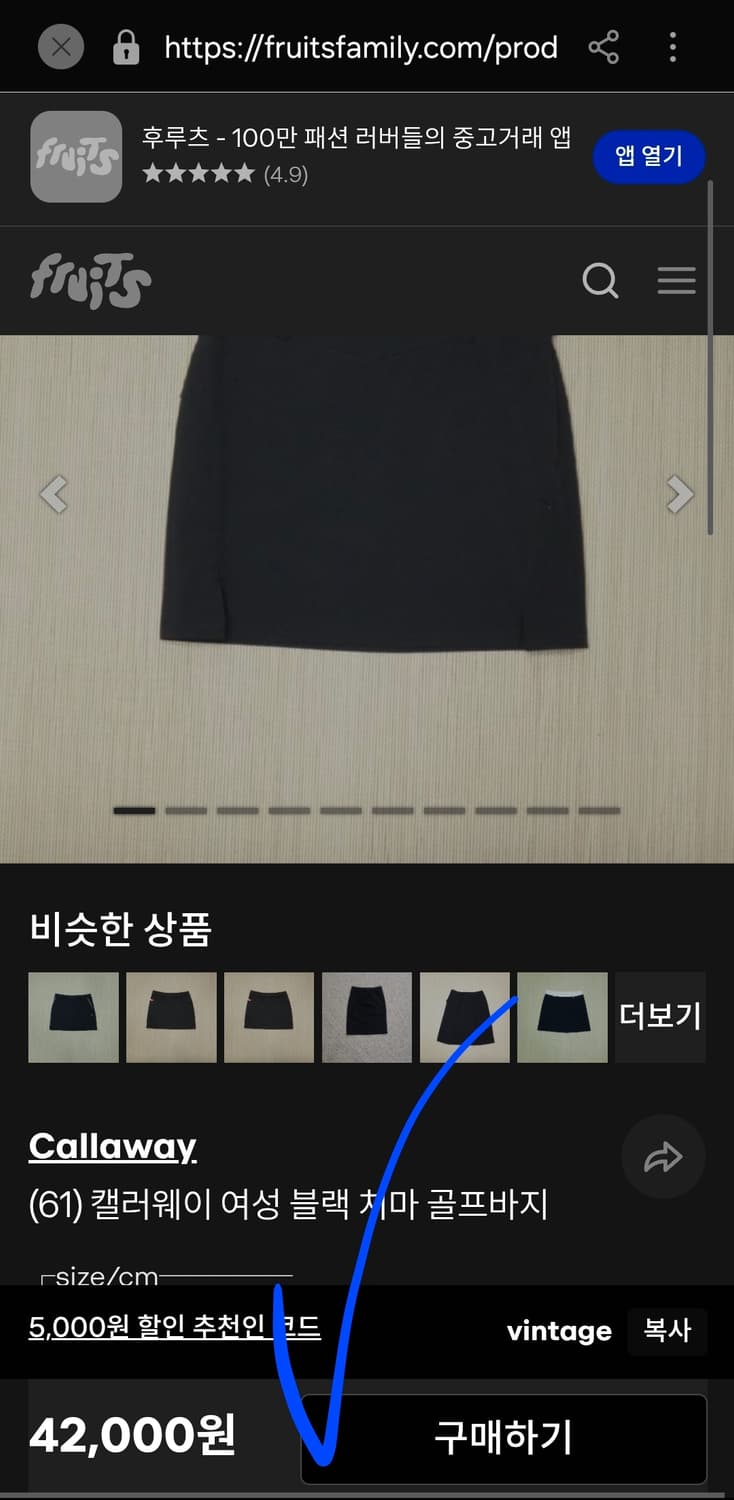
Task: Open the Callaway brand page link
Action: coord(112,1146)
